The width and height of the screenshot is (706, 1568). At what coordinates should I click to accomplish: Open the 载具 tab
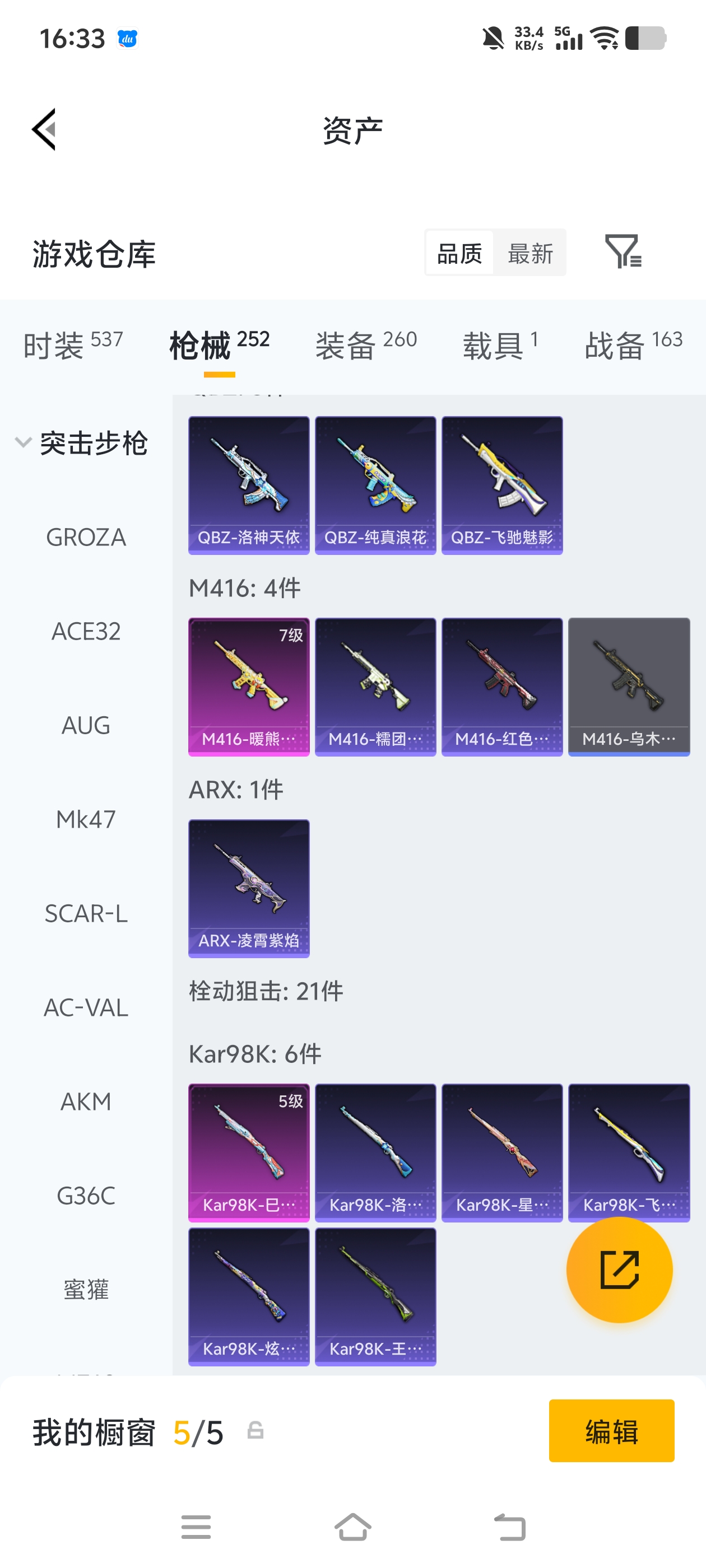[x=500, y=344]
